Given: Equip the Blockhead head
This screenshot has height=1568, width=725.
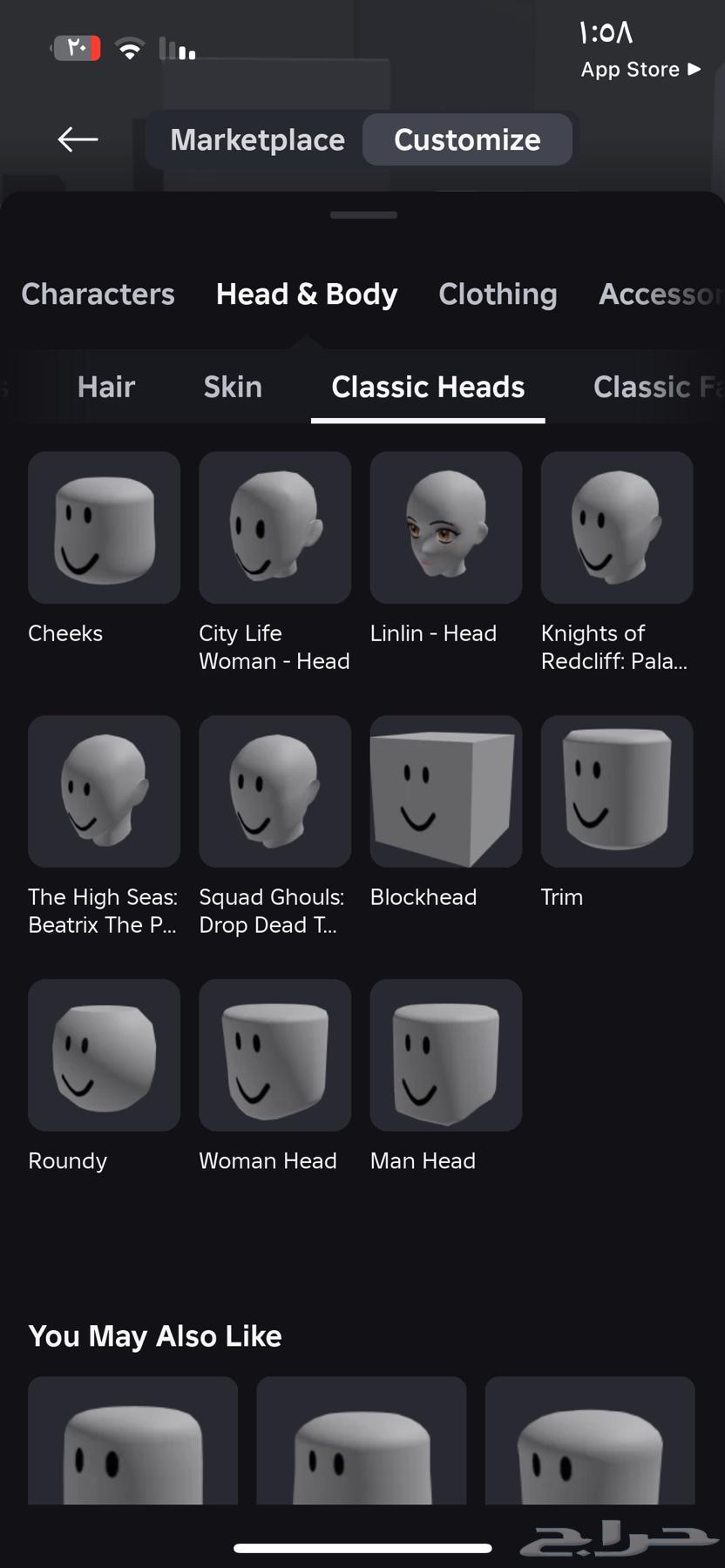Looking at the screenshot, I should [445, 792].
